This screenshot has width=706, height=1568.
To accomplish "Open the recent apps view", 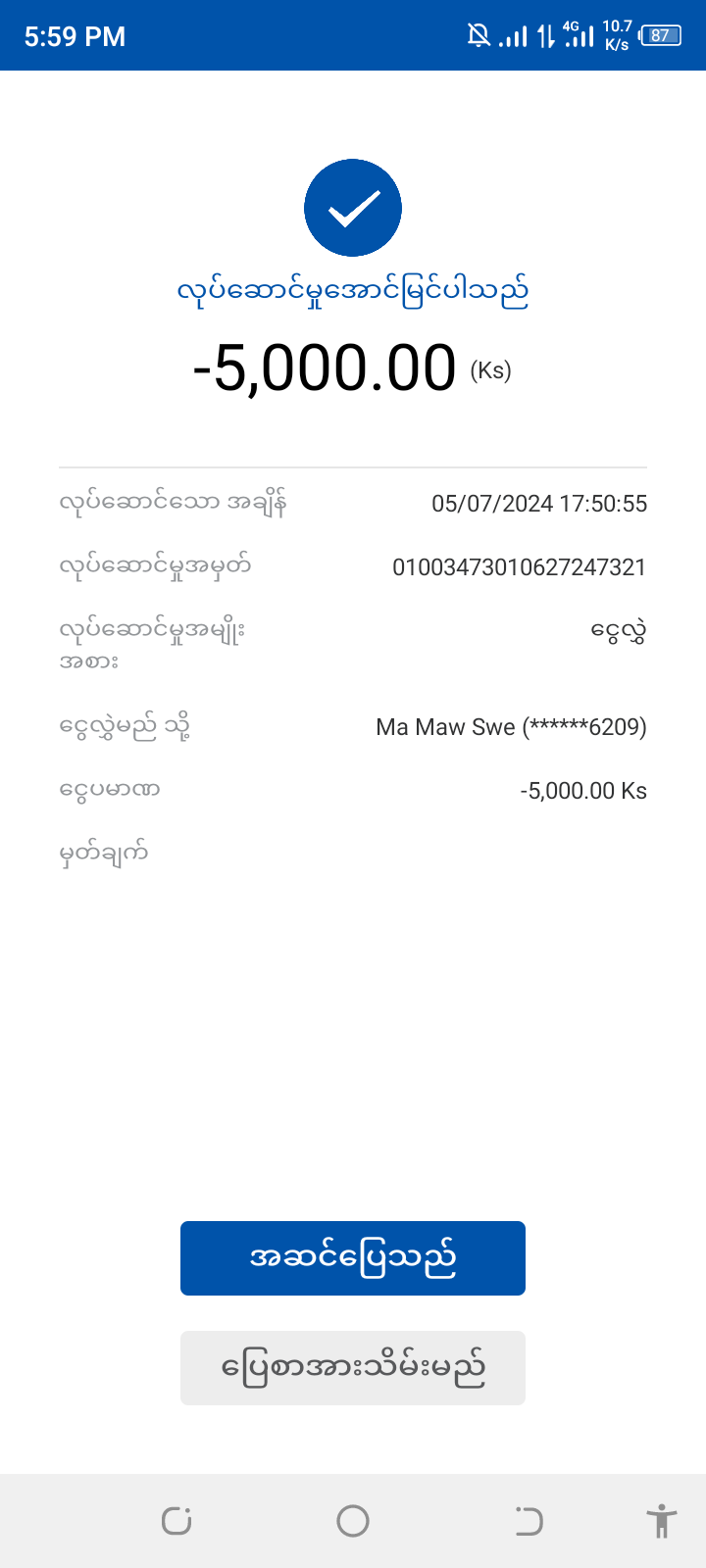I will pos(176,1521).
